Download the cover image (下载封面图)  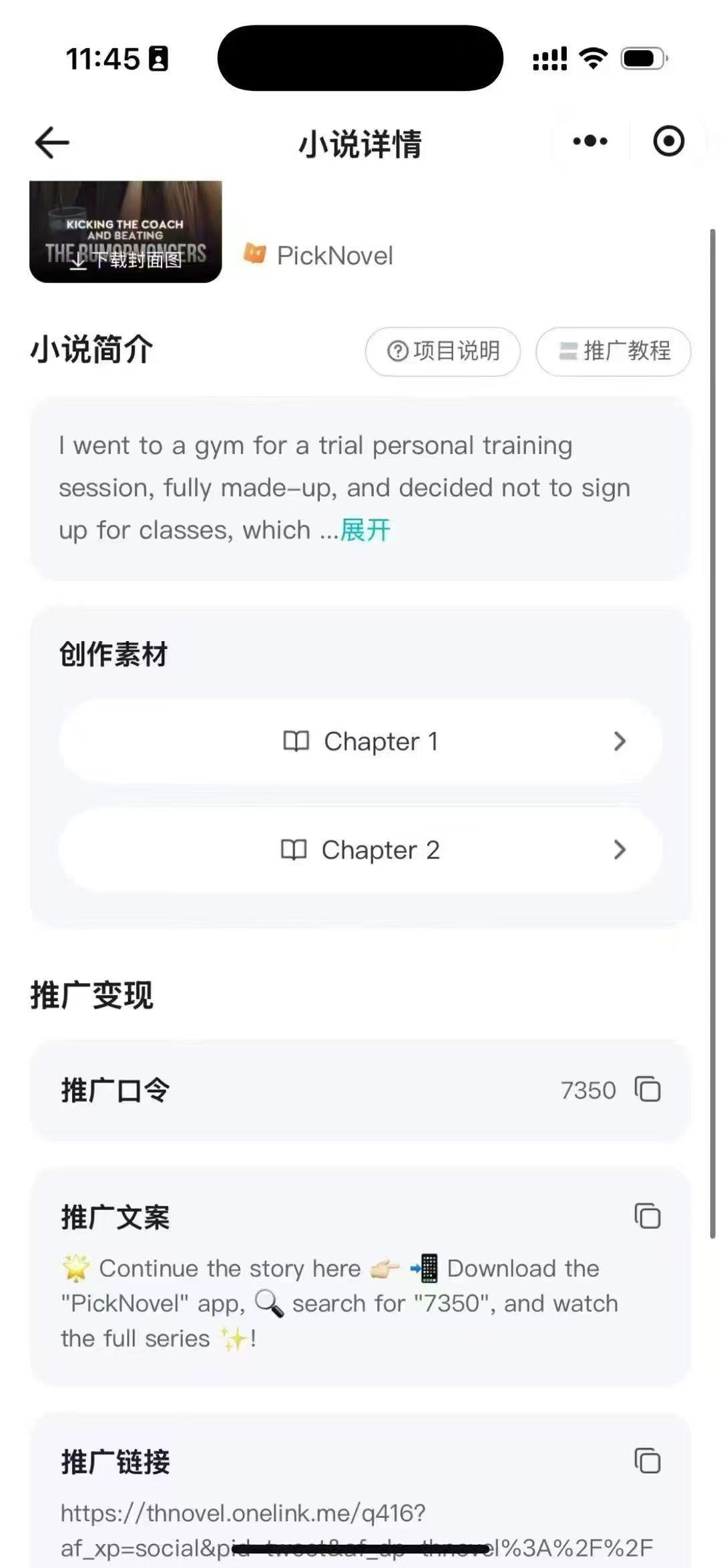[126, 260]
